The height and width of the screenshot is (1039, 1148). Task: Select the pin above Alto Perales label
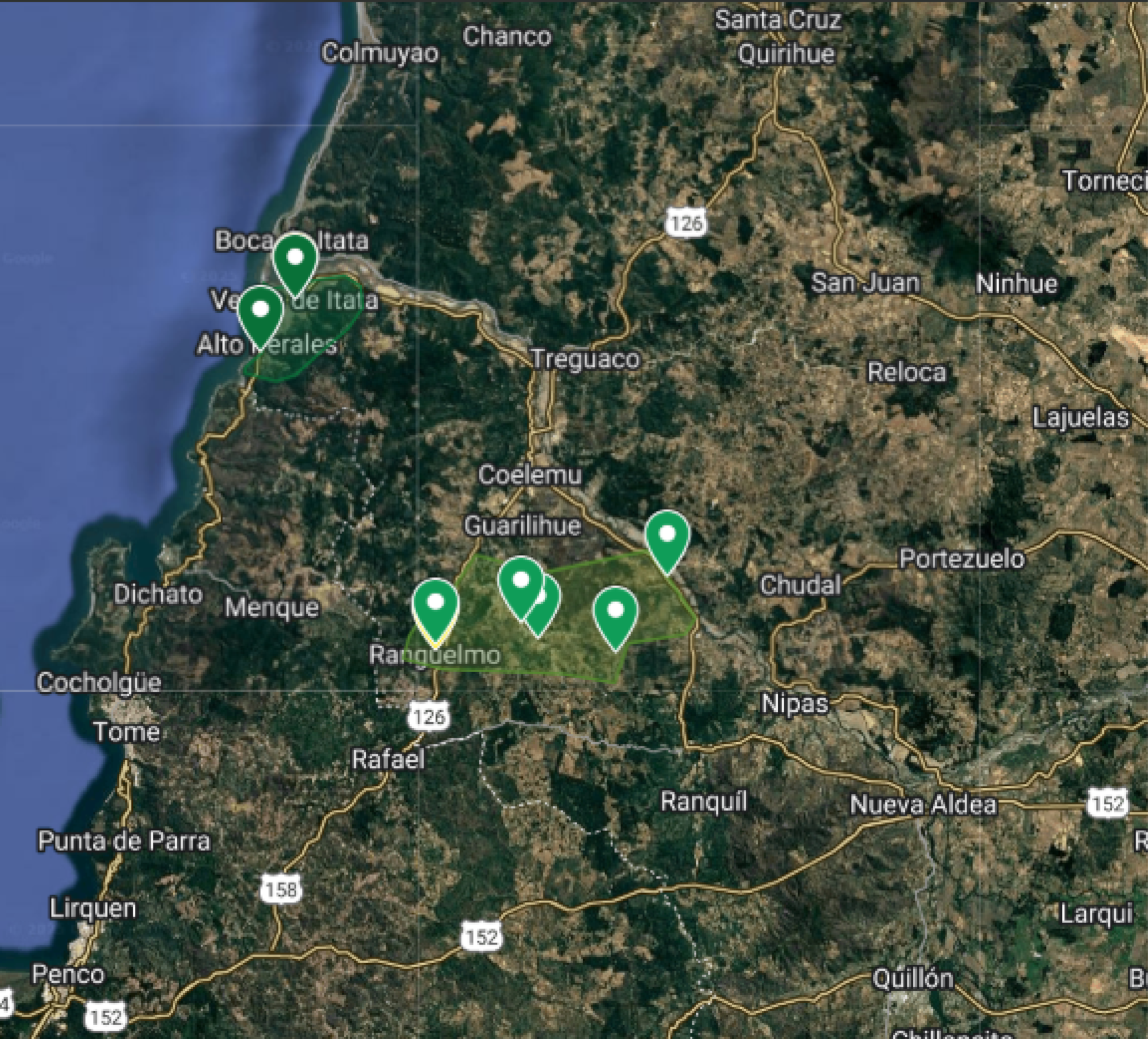tap(261, 312)
